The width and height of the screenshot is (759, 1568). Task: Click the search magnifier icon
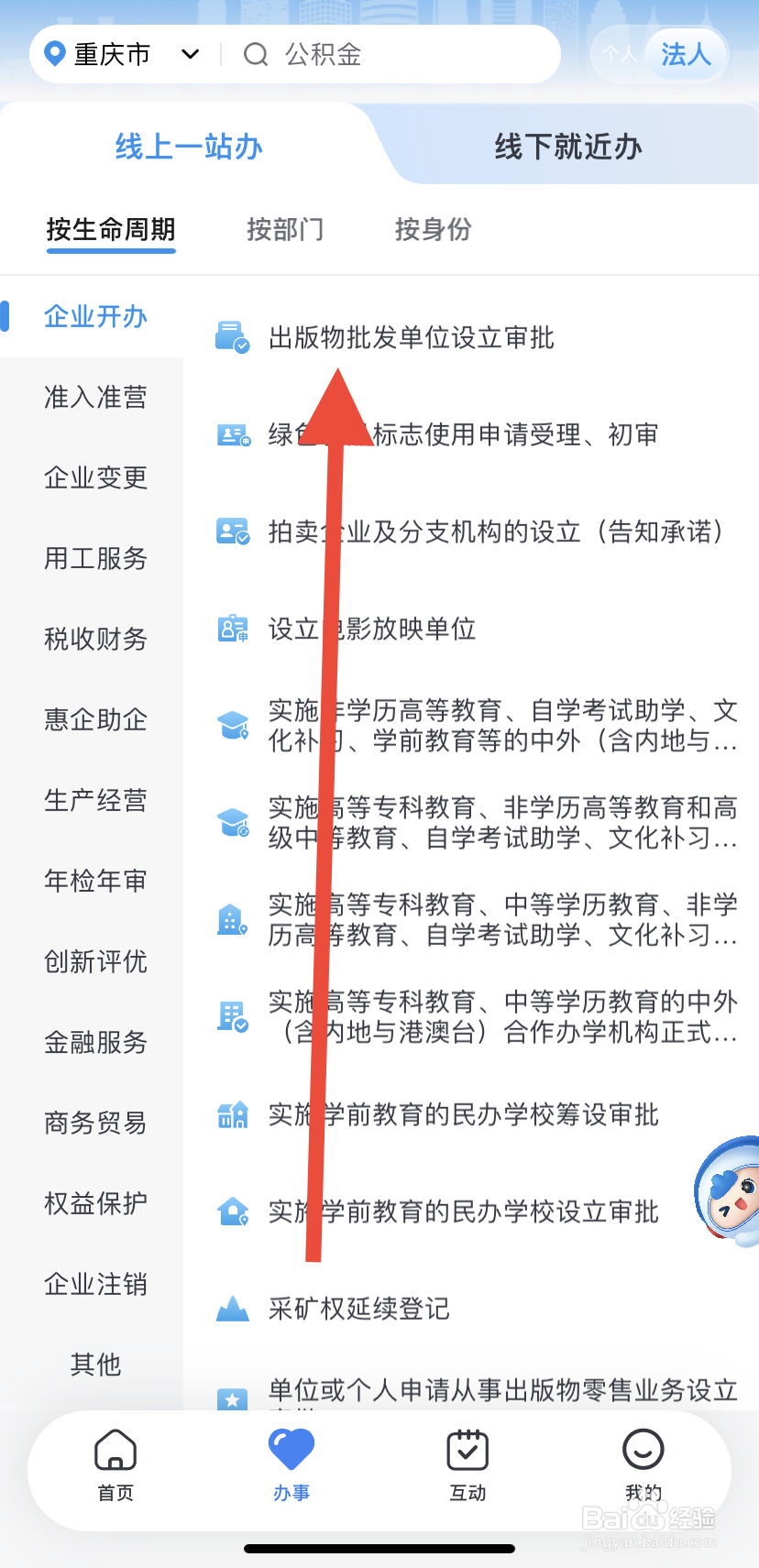coord(255,54)
